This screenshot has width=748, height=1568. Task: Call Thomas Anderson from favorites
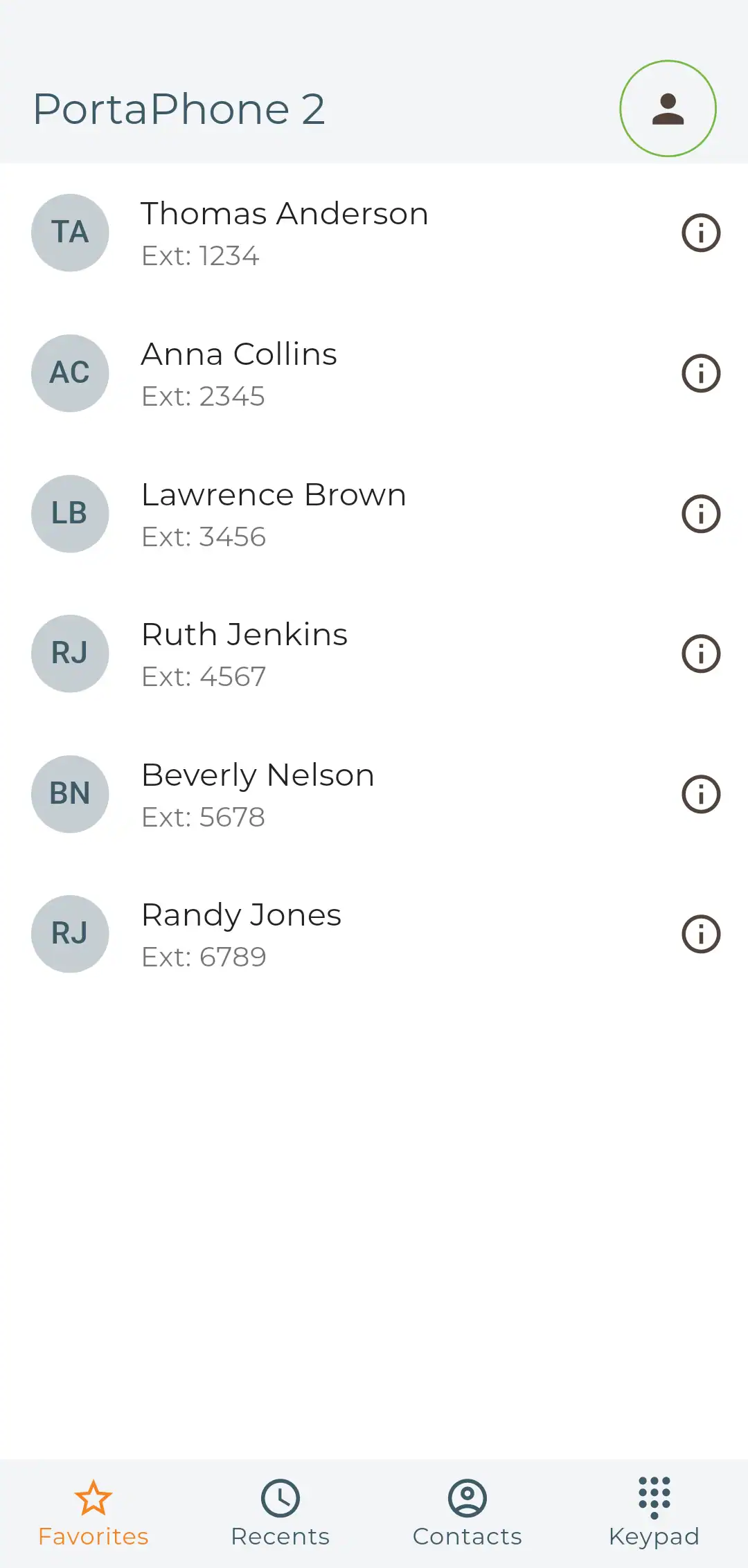(284, 233)
